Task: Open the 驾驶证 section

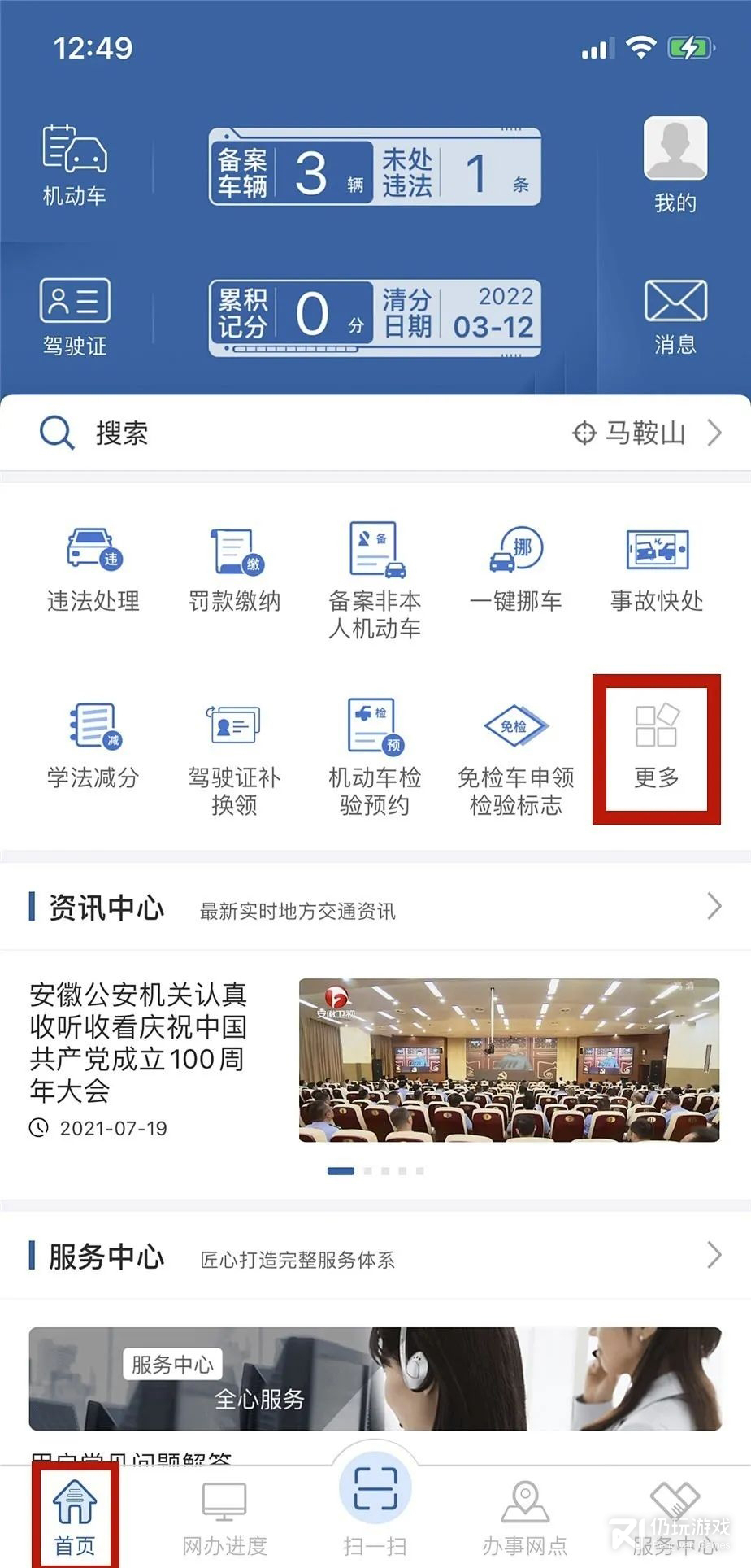Action: (x=75, y=317)
